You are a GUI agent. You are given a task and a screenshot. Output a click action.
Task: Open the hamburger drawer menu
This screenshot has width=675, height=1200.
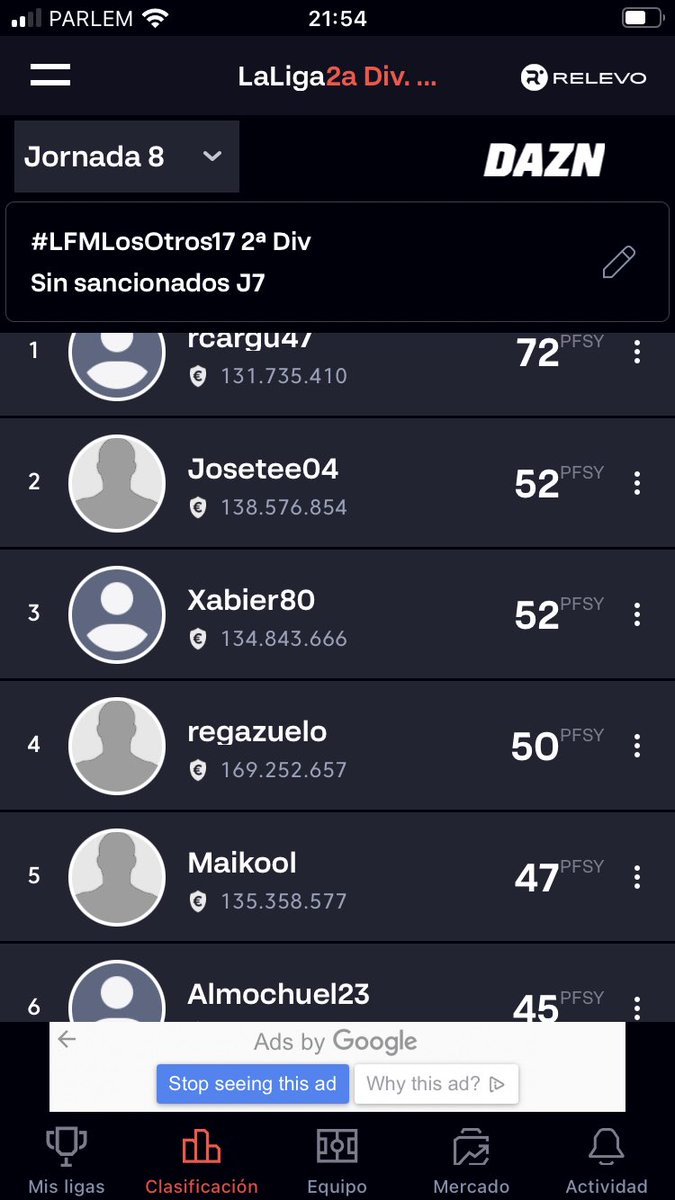tap(50, 75)
